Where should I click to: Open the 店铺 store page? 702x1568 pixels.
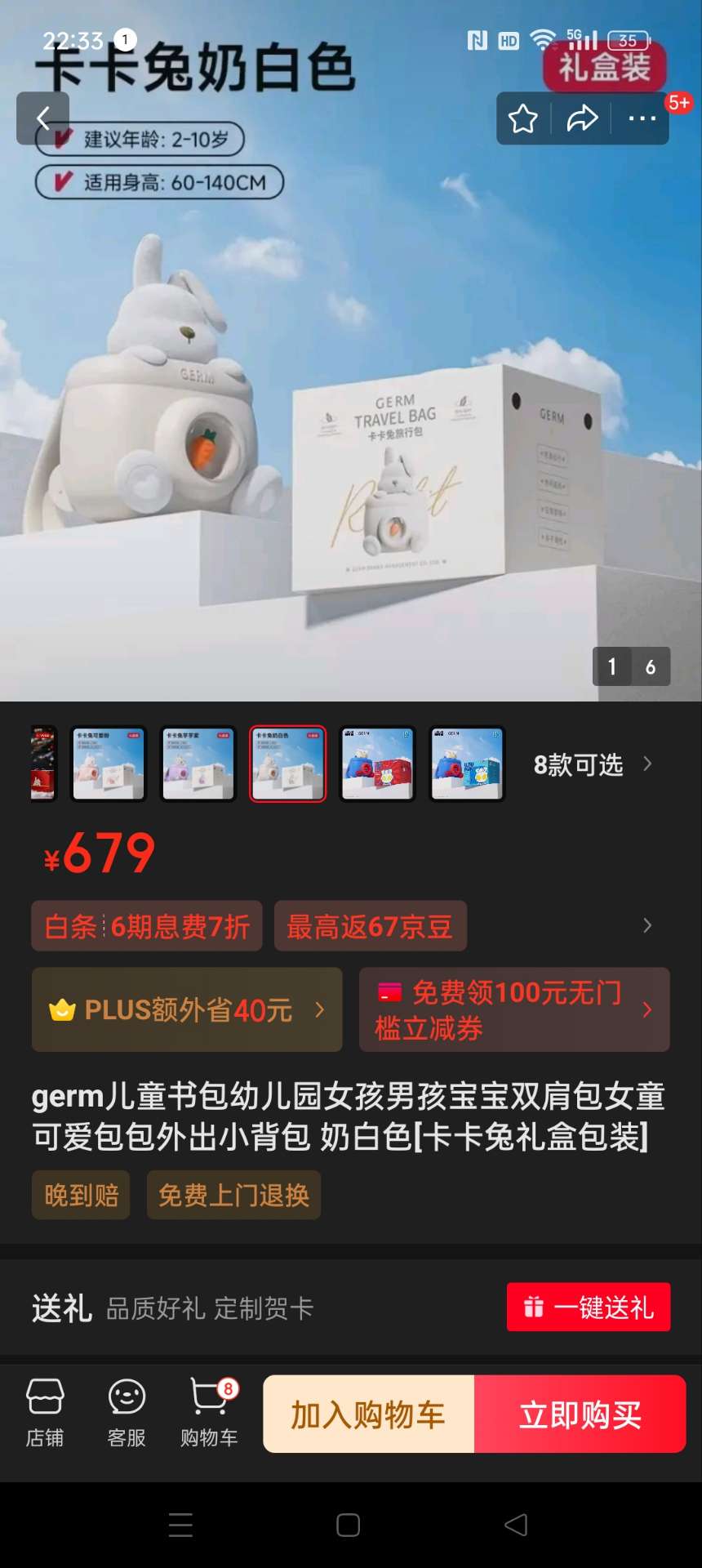point(45,1413)
